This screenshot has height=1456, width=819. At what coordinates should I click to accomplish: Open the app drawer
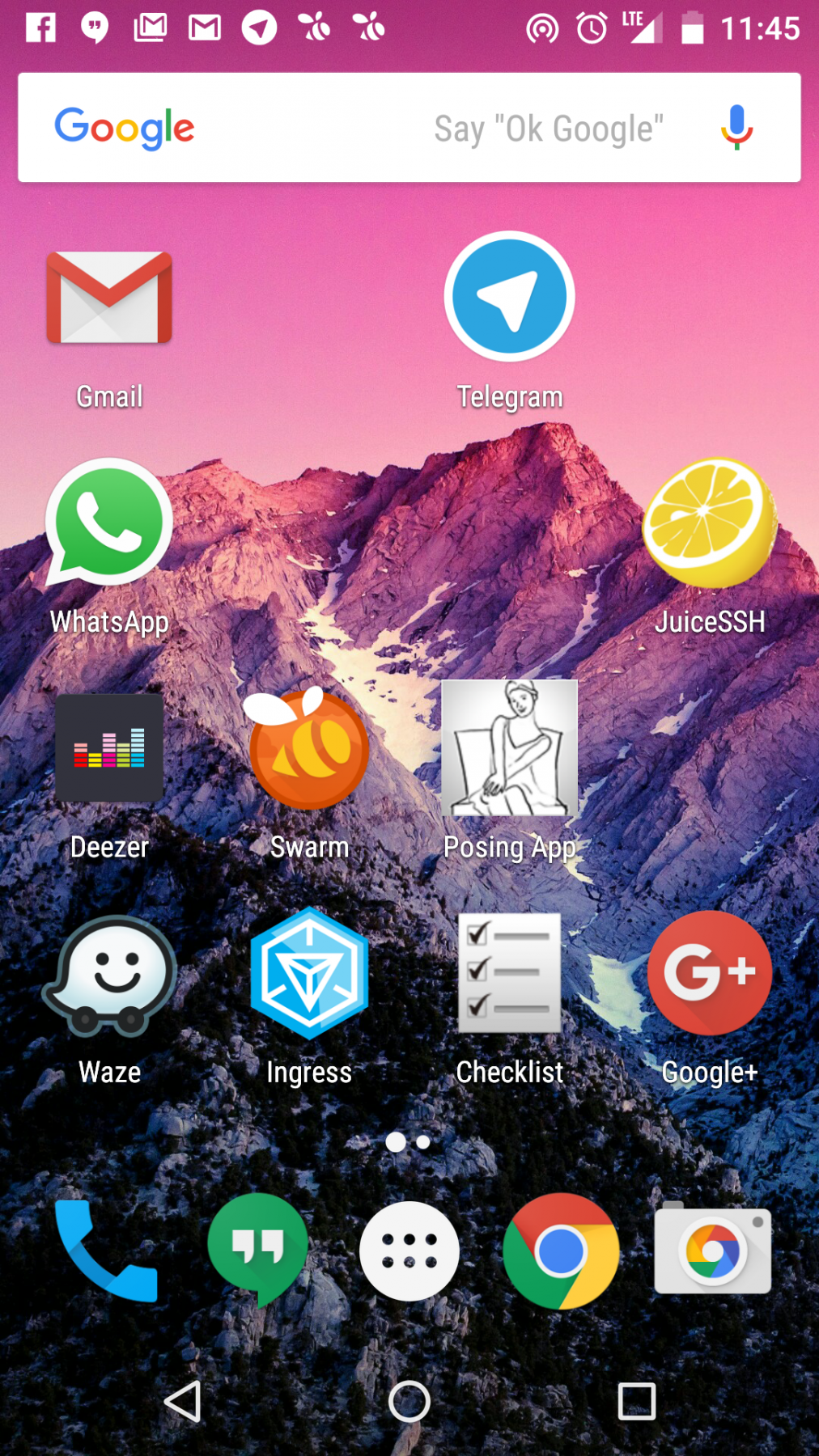[x=409, y=1251]
